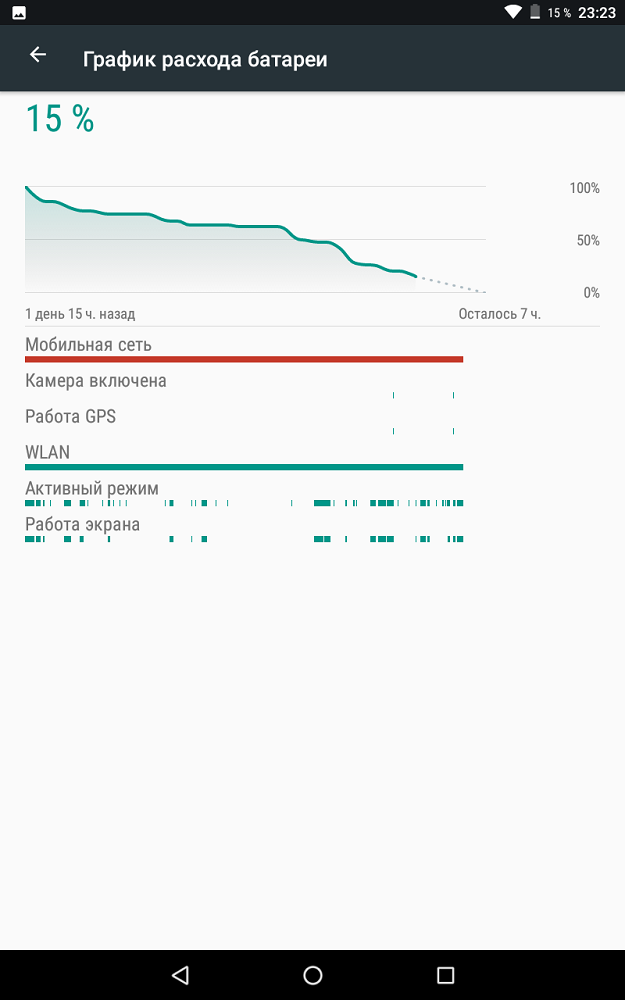Image resolution: width=625 pixels, height=1000 pixels.
Task: Open the recent apps overview
Action: coord(445,974)
